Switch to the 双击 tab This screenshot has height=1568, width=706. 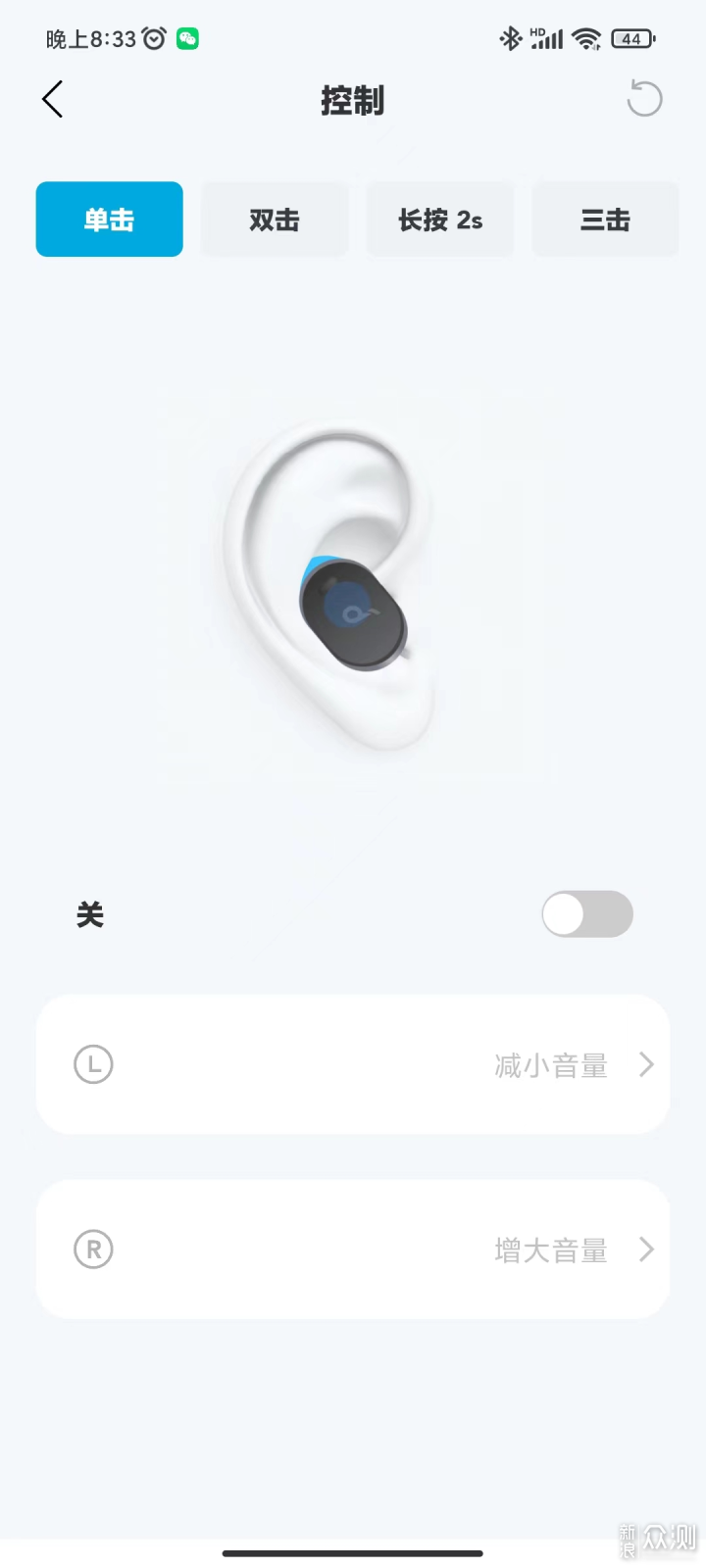coord(275,220)
